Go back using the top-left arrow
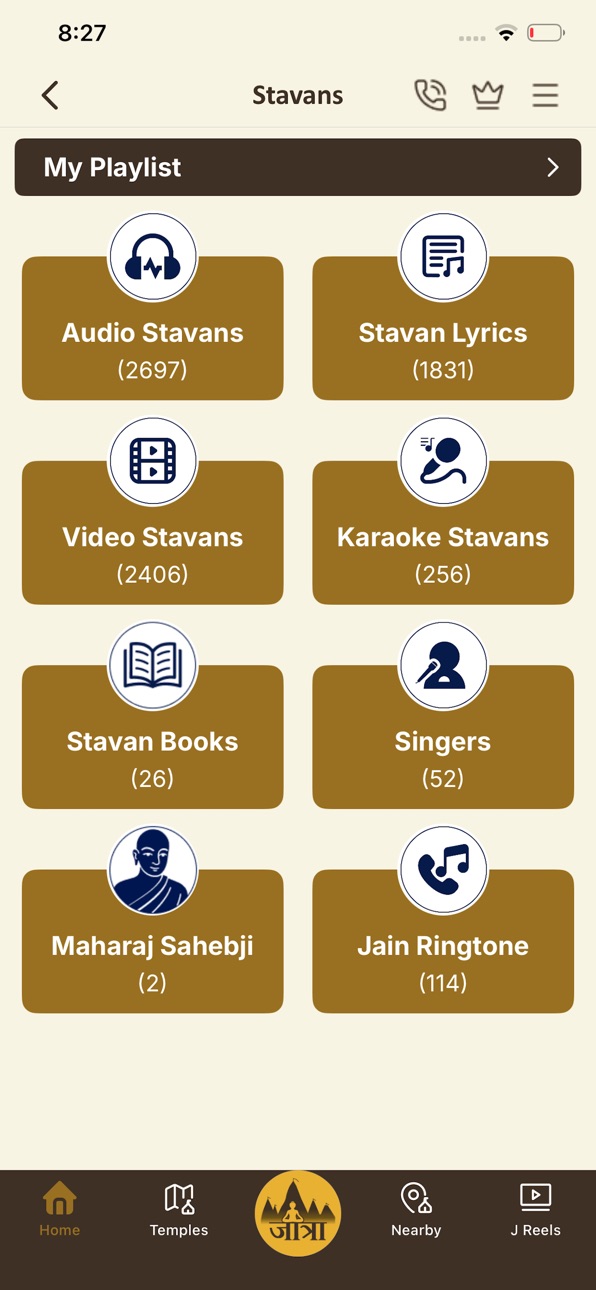596x1290 pixels. point(50,96)
